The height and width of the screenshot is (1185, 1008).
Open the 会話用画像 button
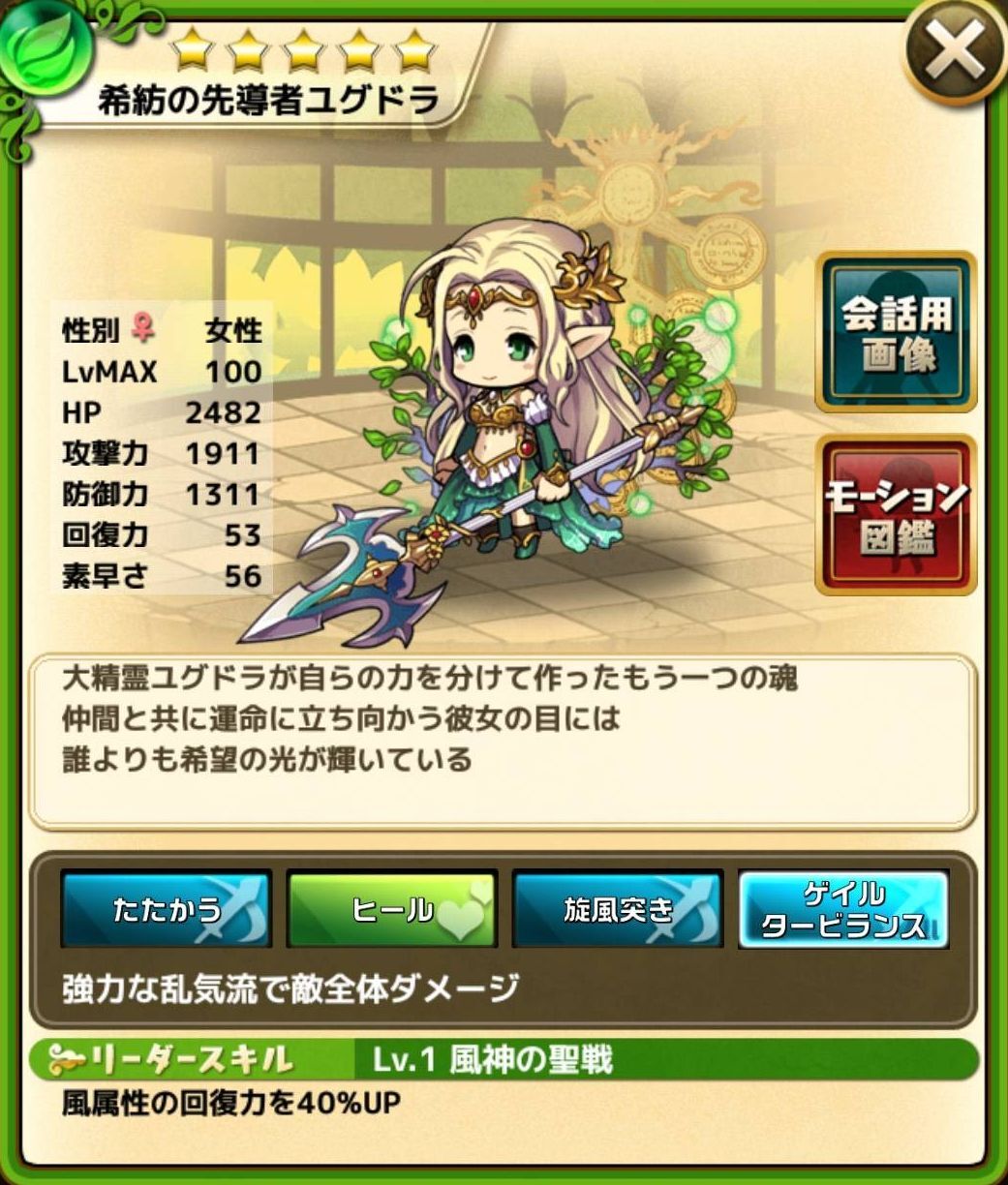[896, 332]
